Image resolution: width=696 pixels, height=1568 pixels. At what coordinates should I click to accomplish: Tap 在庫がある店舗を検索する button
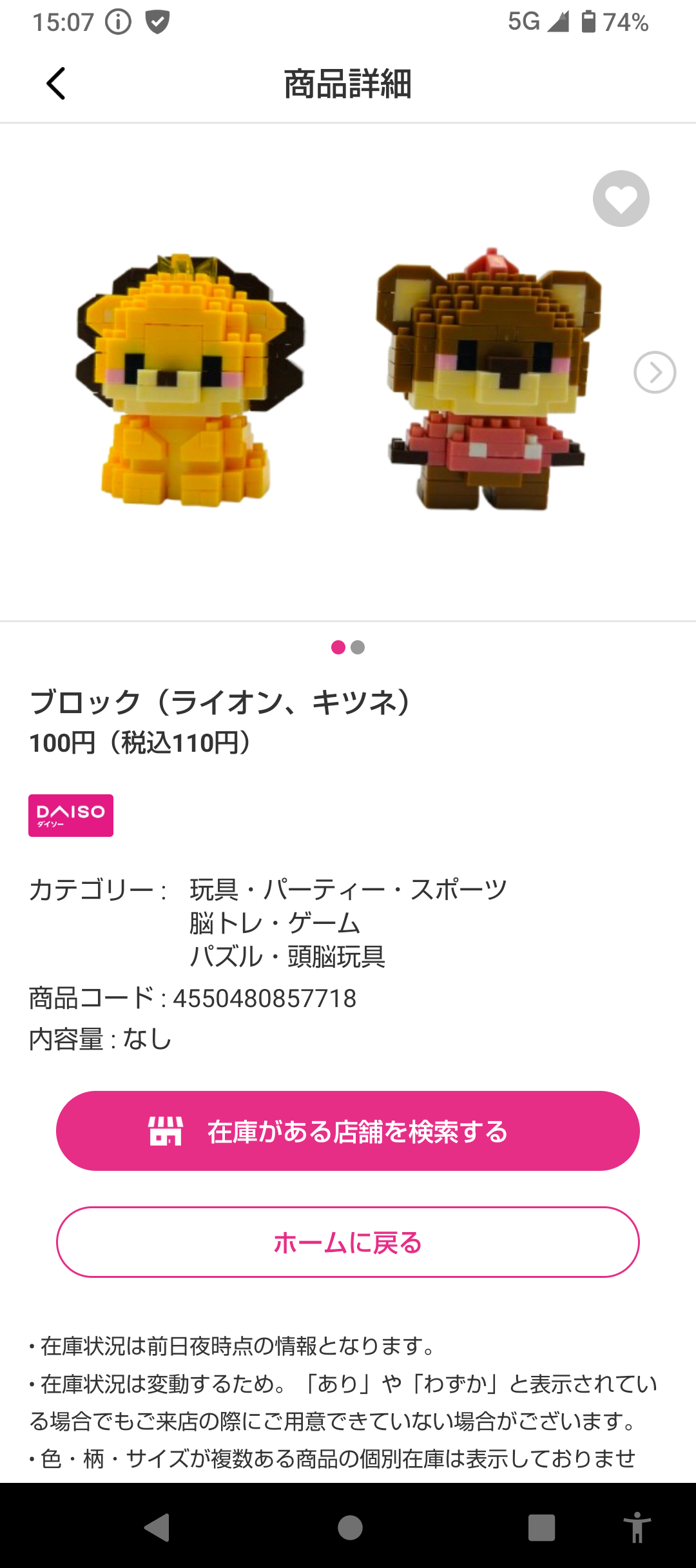click(x=348, y=1131)
